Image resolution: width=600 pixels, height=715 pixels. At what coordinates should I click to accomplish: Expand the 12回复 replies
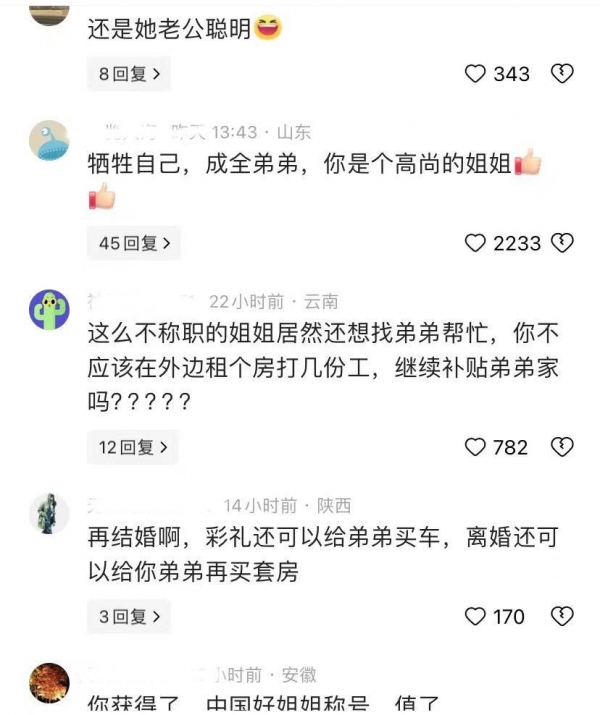click(x=133, y=447)
